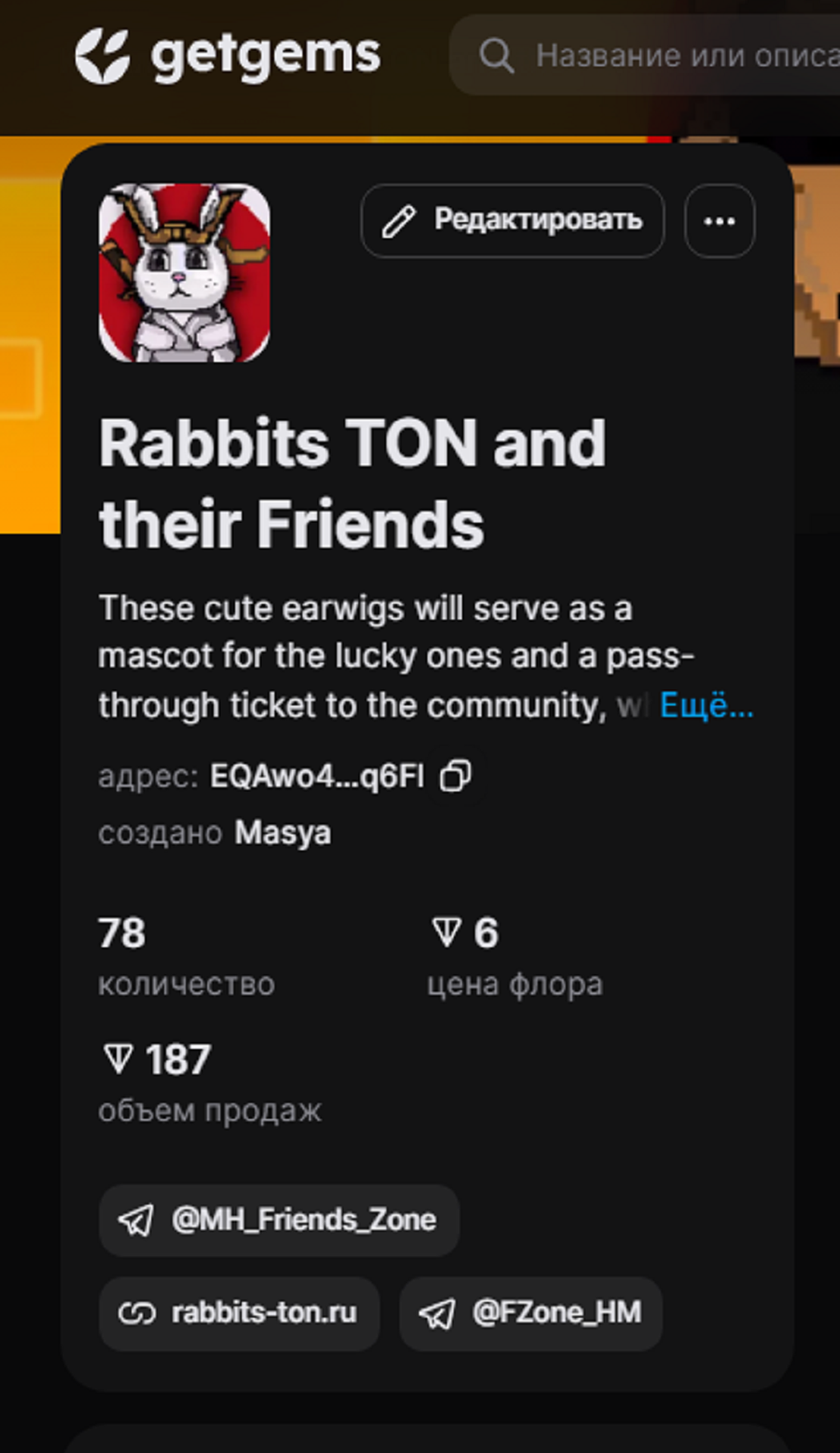Screen dimensions: 840x1453
Task: Visit the rabbits-ton.ru website link
Action: 239,1313
